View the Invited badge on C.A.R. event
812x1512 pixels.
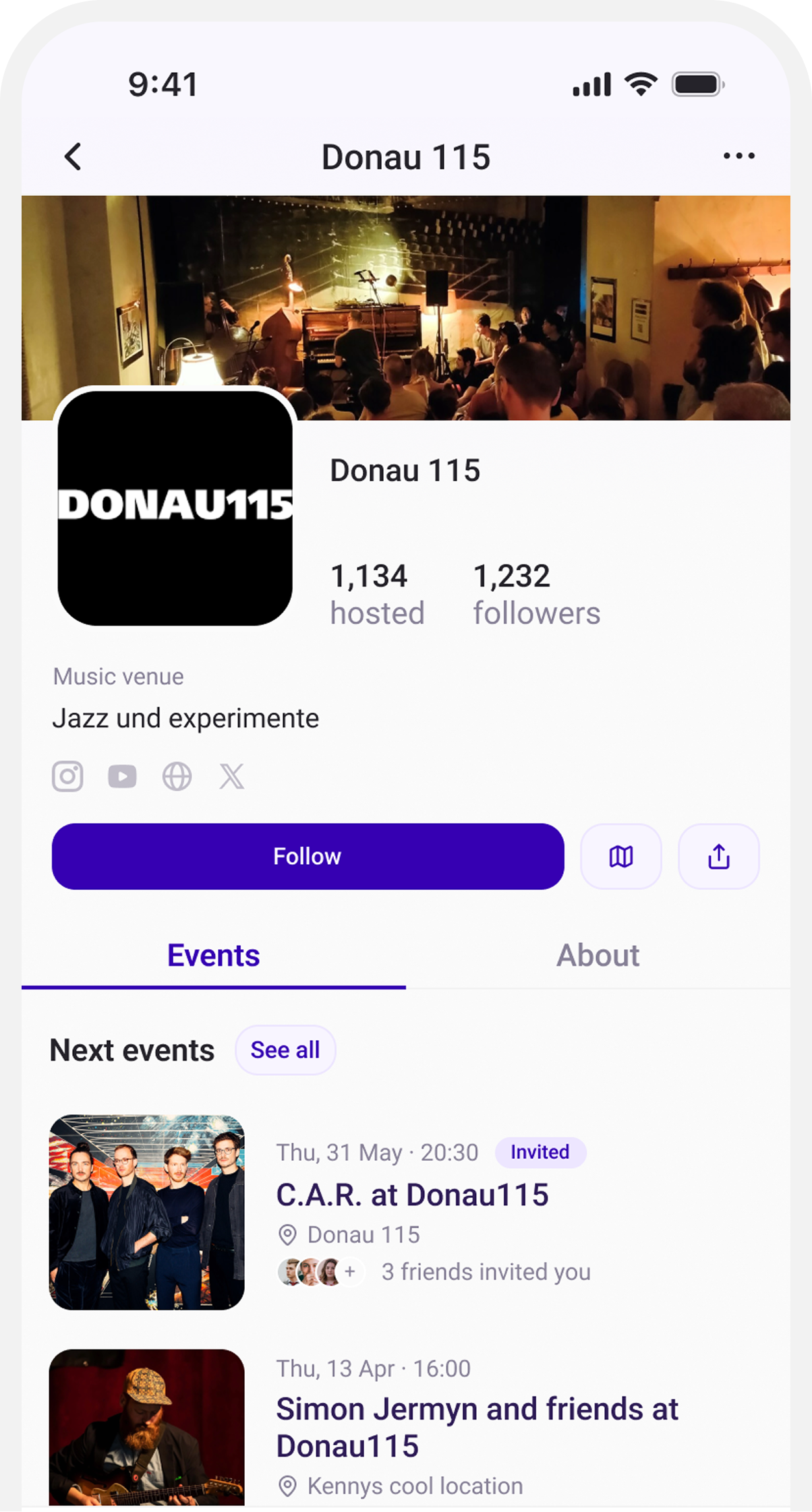540,1153
